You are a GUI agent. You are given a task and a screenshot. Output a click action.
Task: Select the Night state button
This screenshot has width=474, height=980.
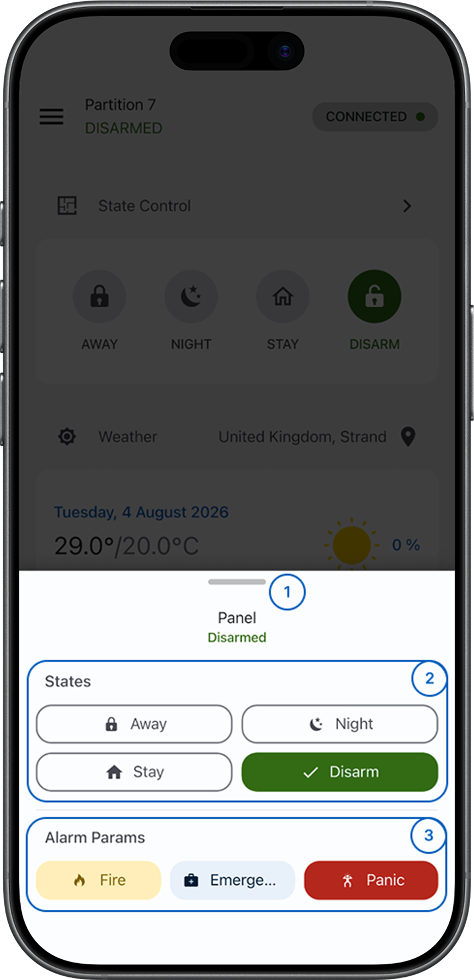[x=340, y=724]
